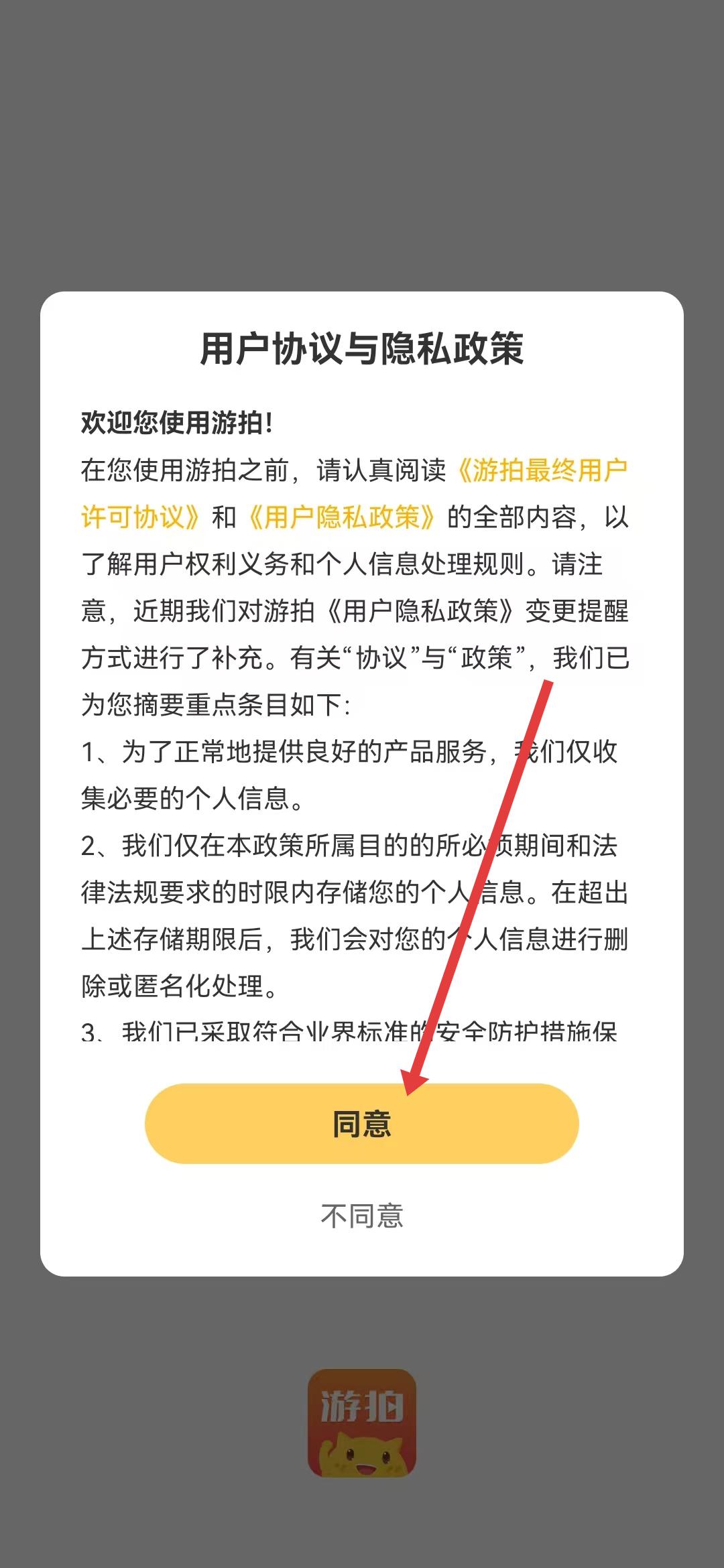Image resolution: width=724 pixels, height=1568 pixels.
Task: Tap the 同意 button to accept
Action: pyautogui.click(x=361, y=1123)
